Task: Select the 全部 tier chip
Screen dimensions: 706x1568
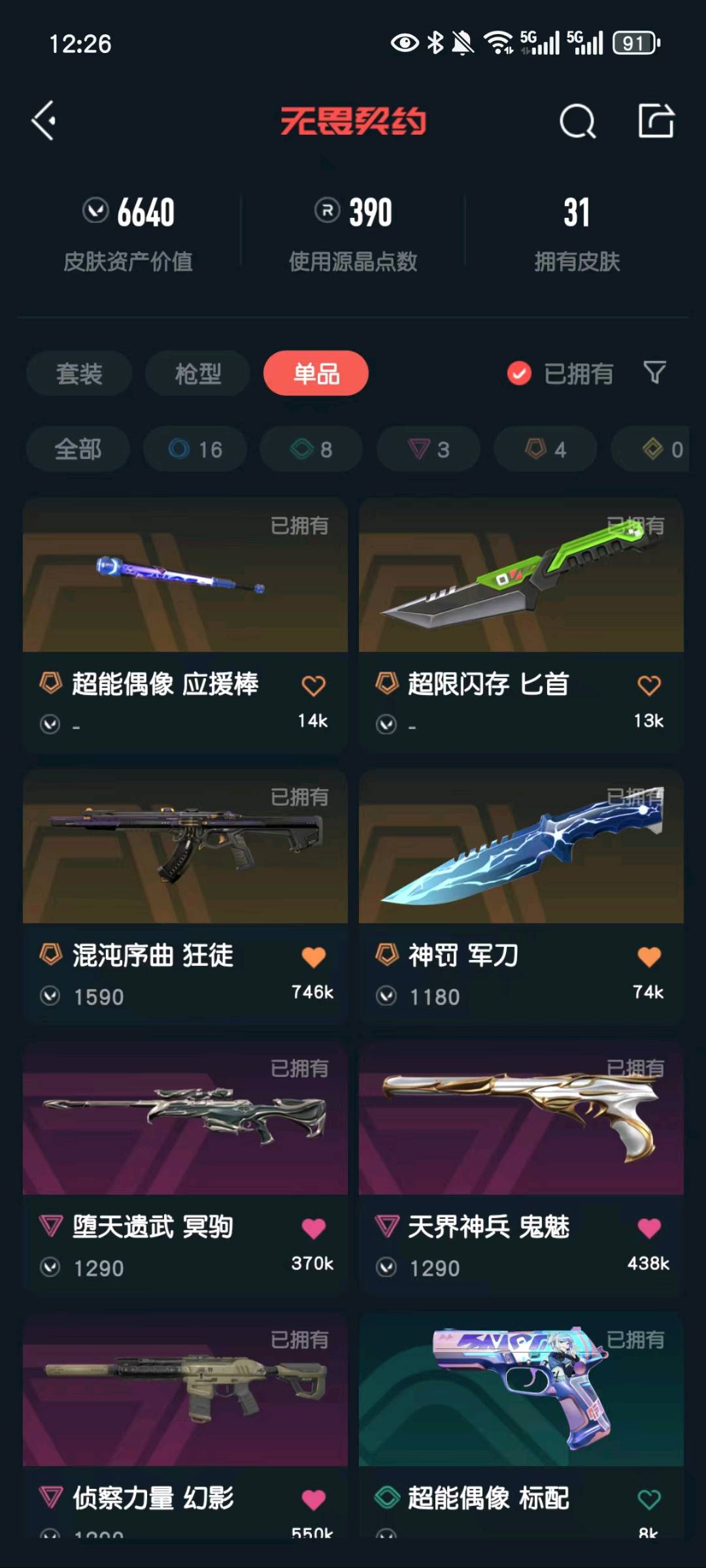Action: (78, 449)
